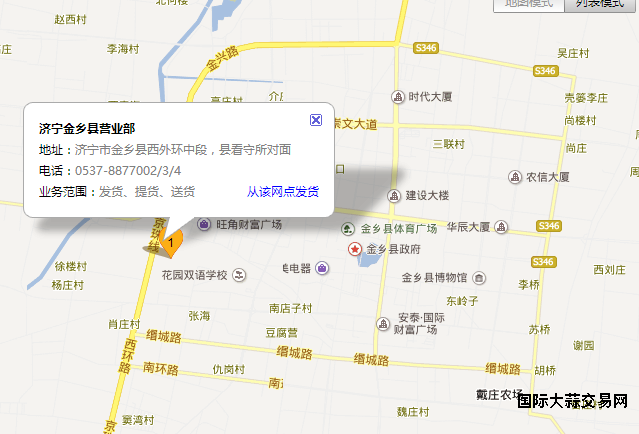Switch to 地图模式 map view
The height and width of the screenshot is (434, 639).
point(529,5)
